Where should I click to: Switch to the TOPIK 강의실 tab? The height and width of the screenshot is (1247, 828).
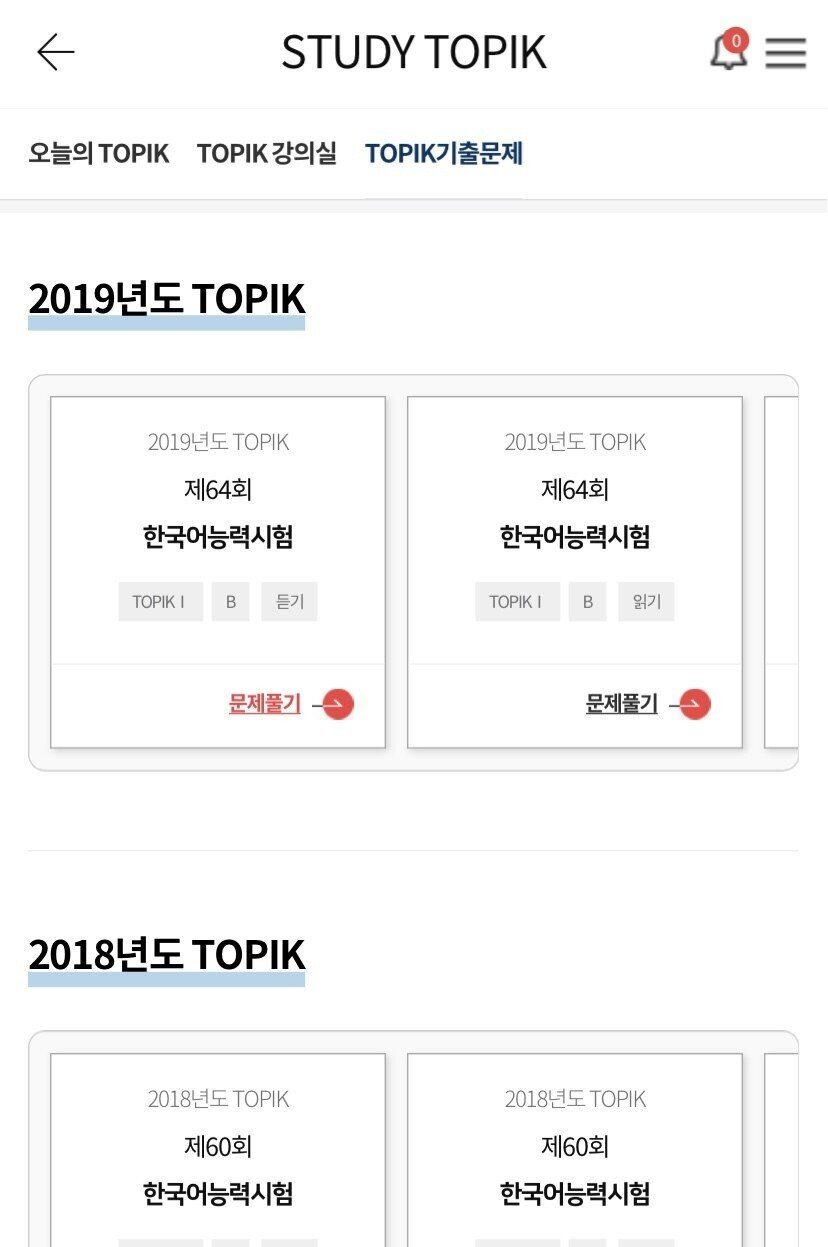coord(268,153)
